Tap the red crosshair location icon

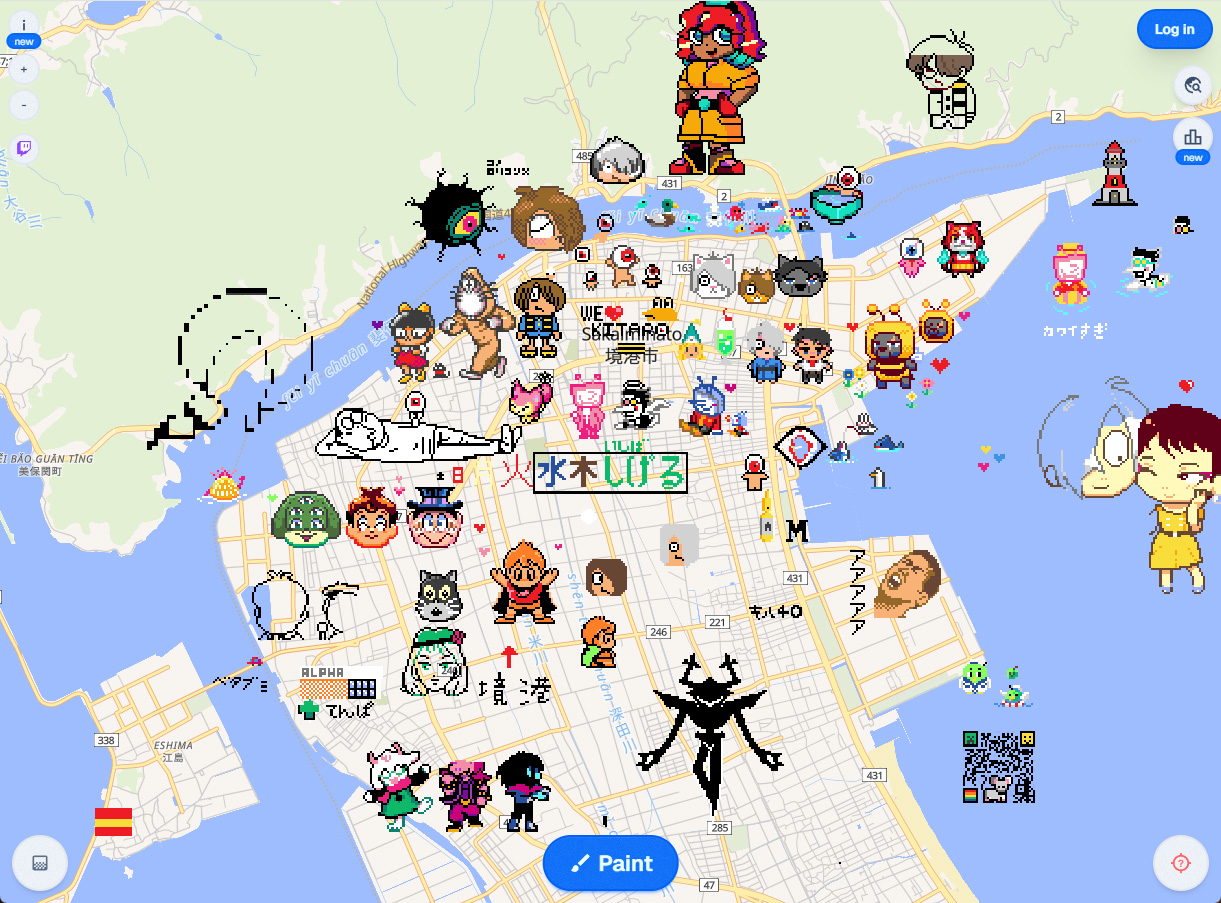[1181, 863]
